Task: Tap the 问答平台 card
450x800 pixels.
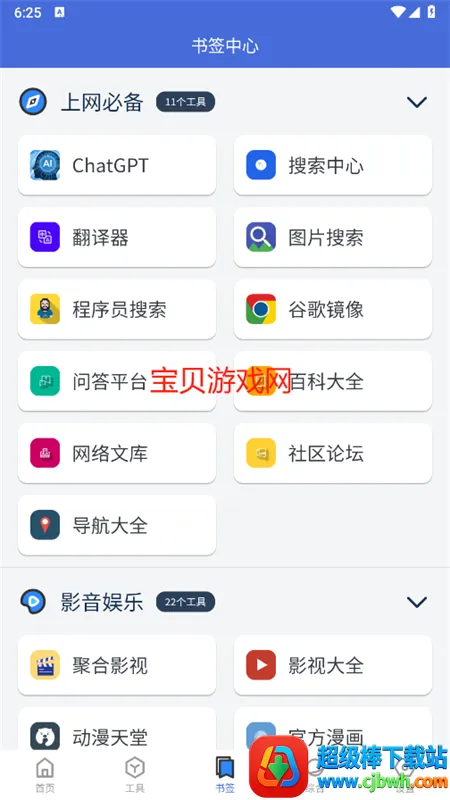Action: 117,381
